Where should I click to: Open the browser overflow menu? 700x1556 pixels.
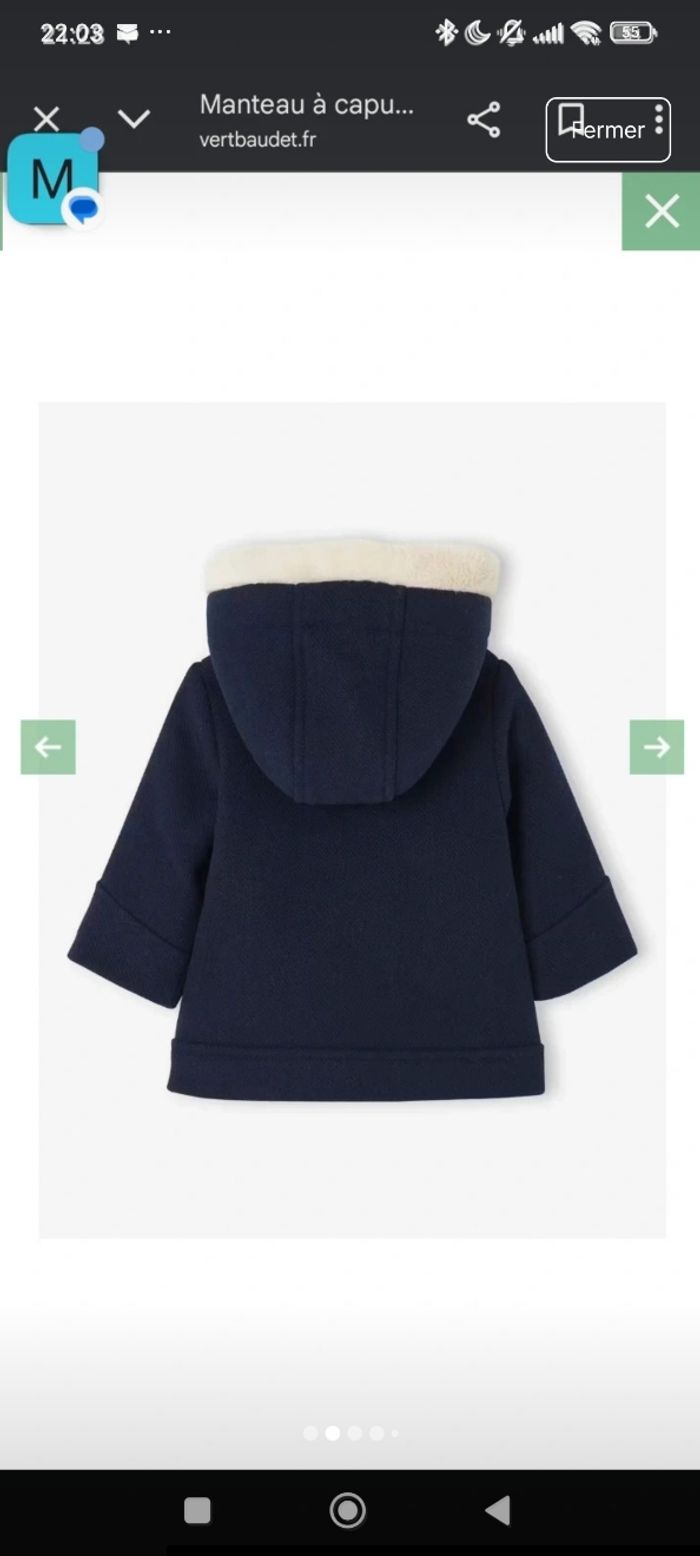[x=659, y=118]
